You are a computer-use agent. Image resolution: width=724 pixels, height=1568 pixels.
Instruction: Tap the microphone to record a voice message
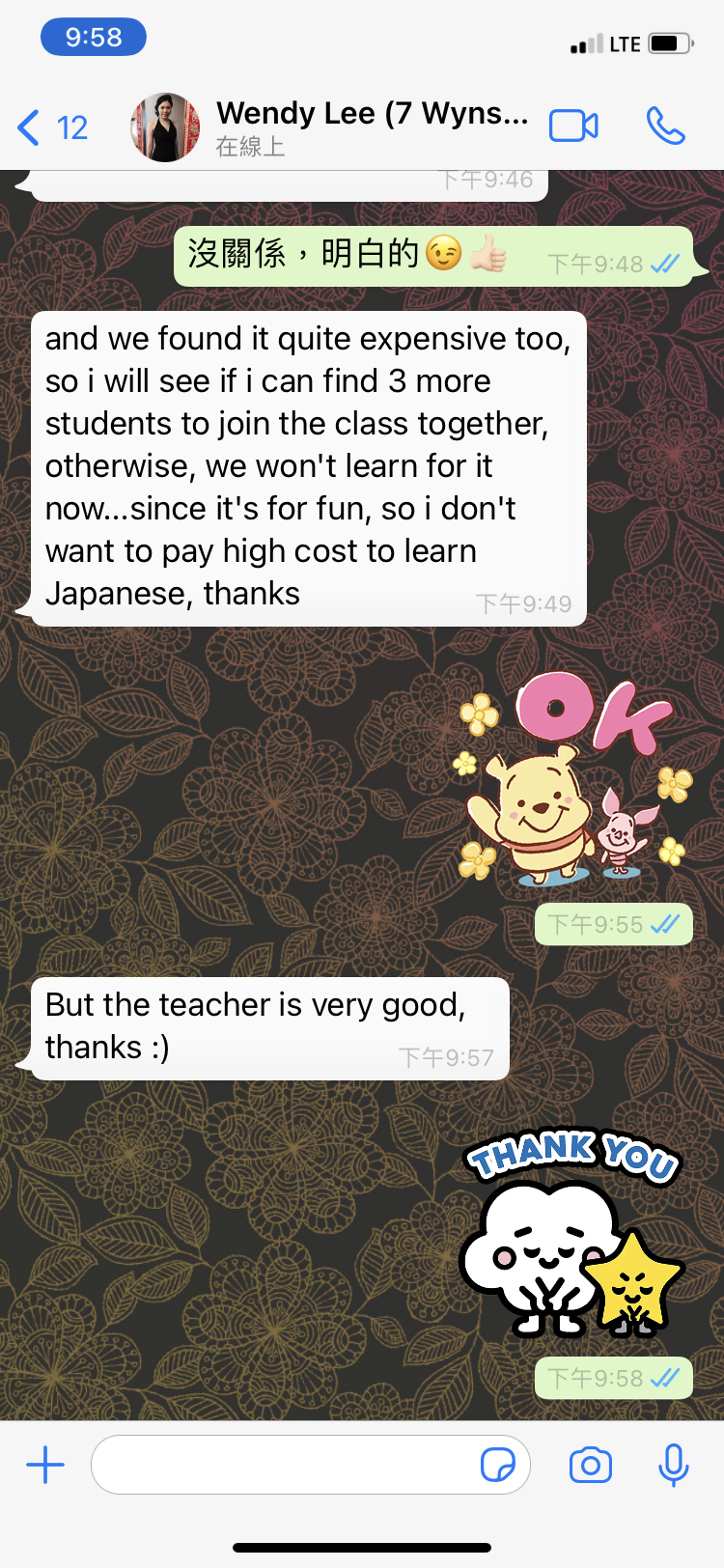pos(673,1465)
